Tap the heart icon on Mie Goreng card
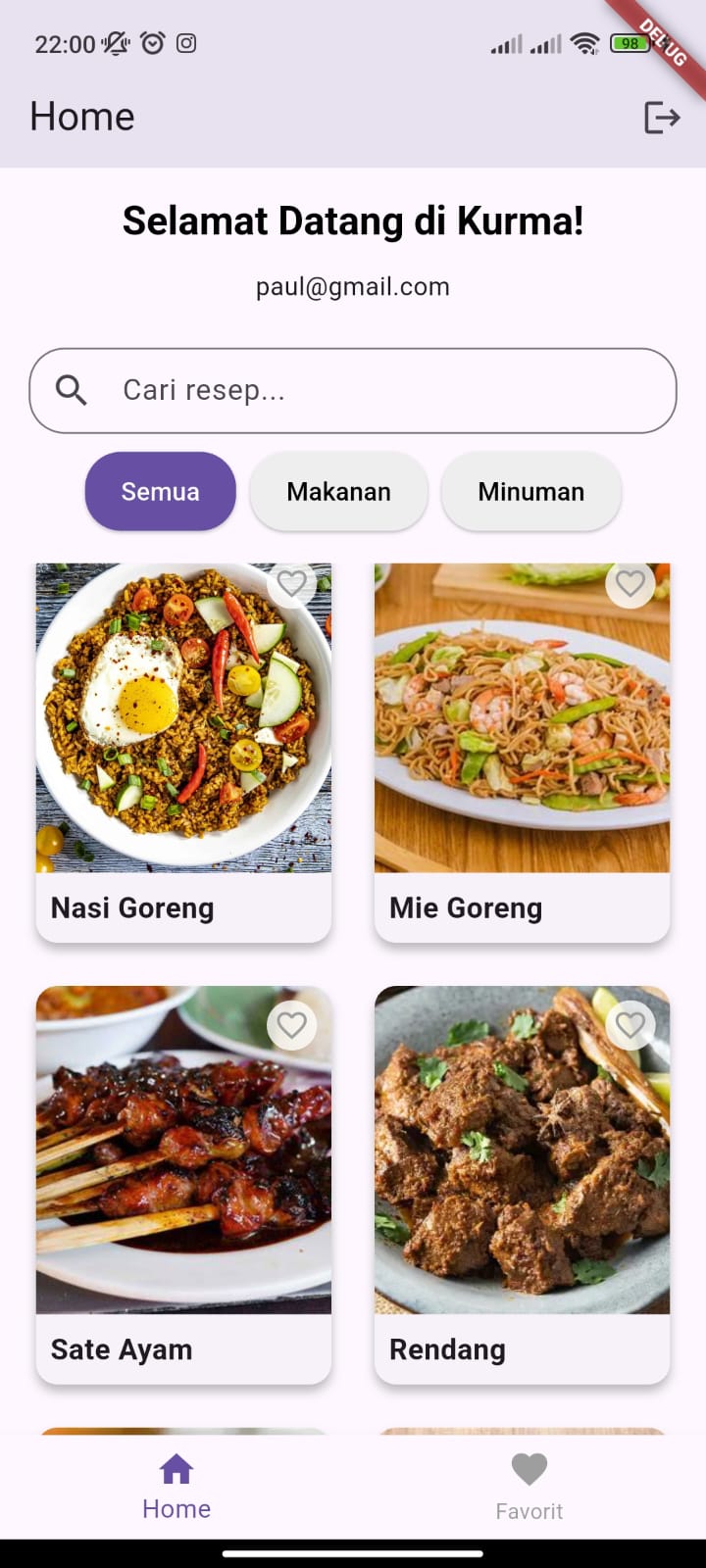 (630, 584)
